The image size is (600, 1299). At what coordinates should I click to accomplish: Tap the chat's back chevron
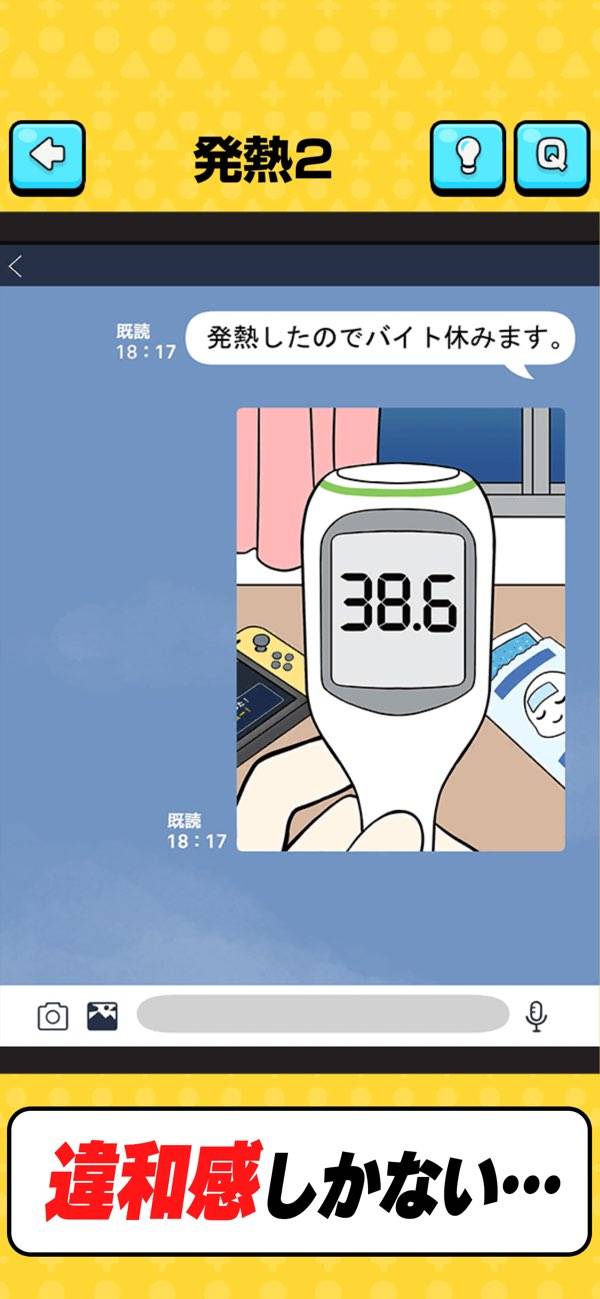click(x=15, y=266)
